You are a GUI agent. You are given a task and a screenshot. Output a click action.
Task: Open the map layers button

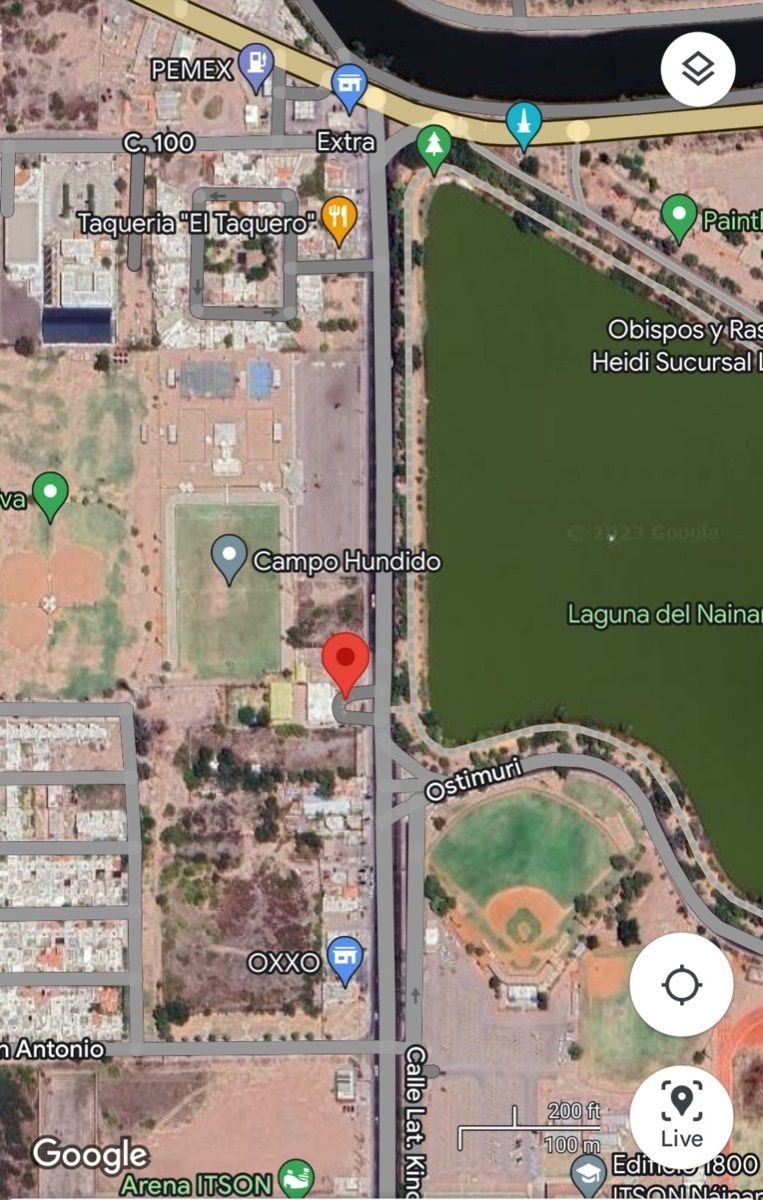point(698,69)
